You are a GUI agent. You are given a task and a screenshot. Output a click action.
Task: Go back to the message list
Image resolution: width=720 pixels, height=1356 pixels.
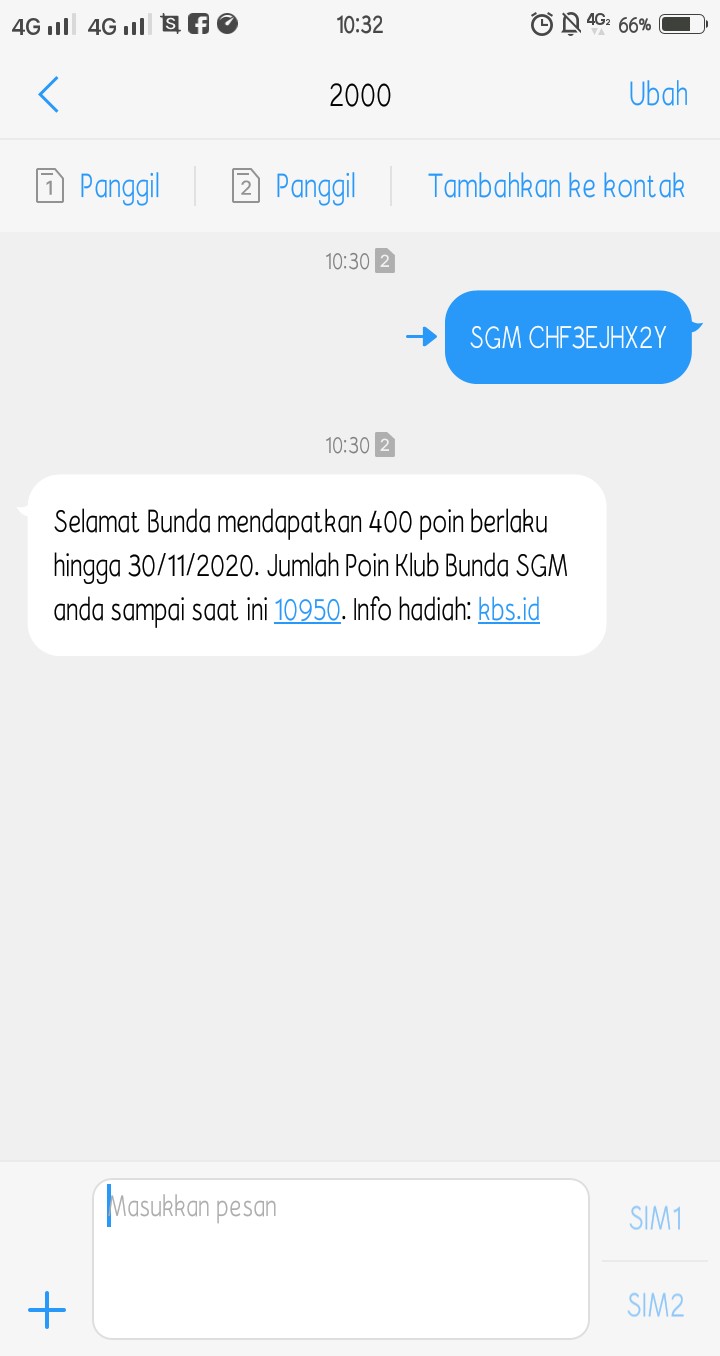click(x=48, y=95)
